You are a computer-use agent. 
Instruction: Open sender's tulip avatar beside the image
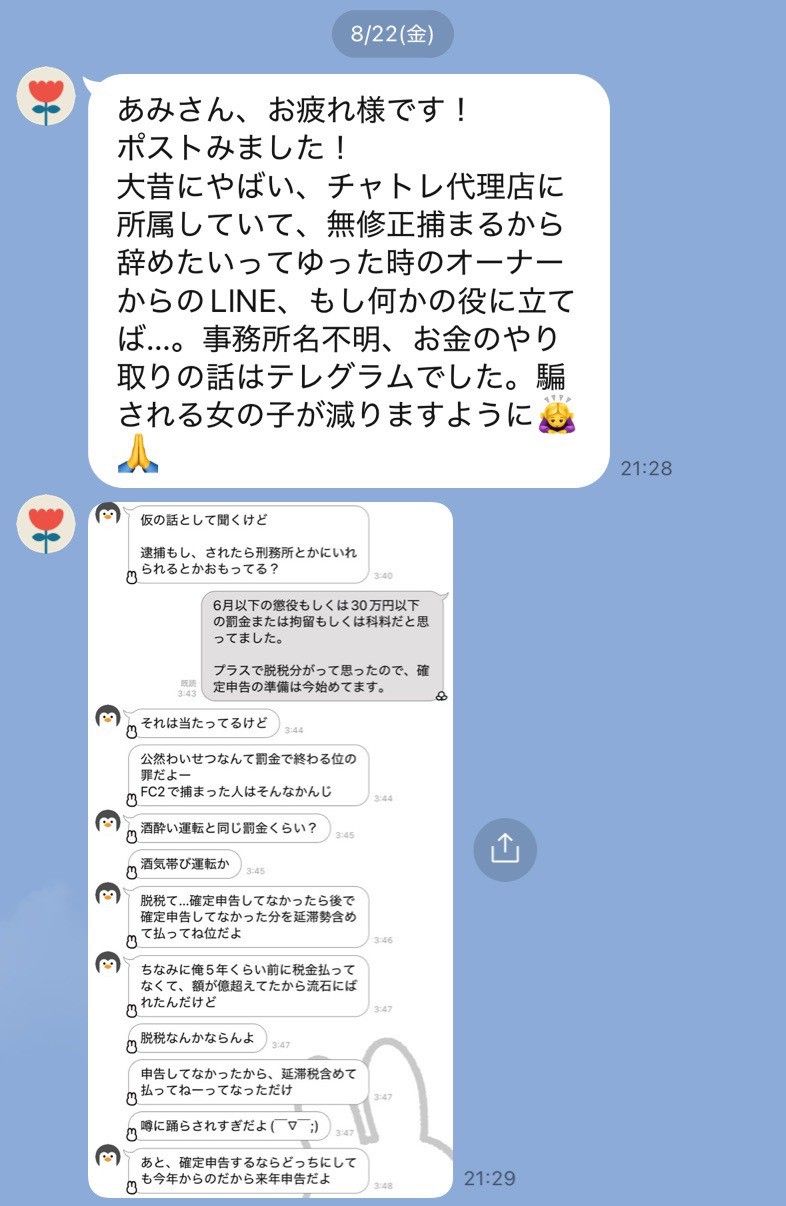pyautogui.click(x=46, y=525)
